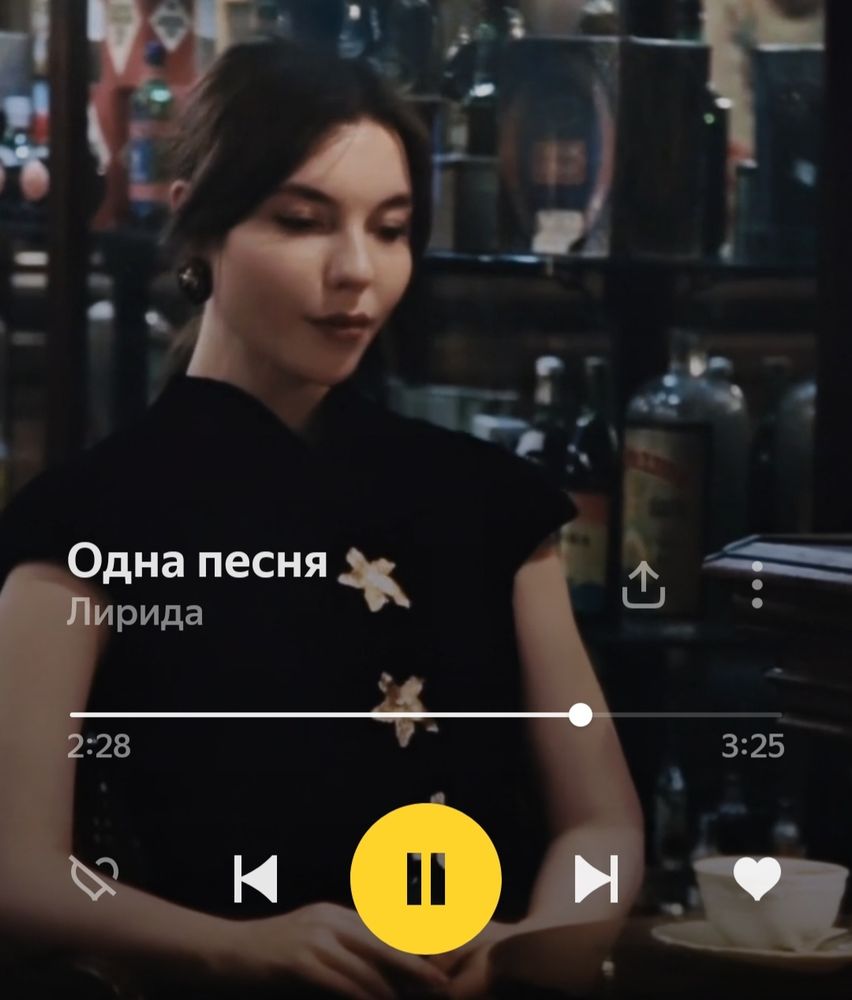Tap the crossed-out heart dislike icon
This screenshot has height=1000, width=852.
click(x=94, y=878)
